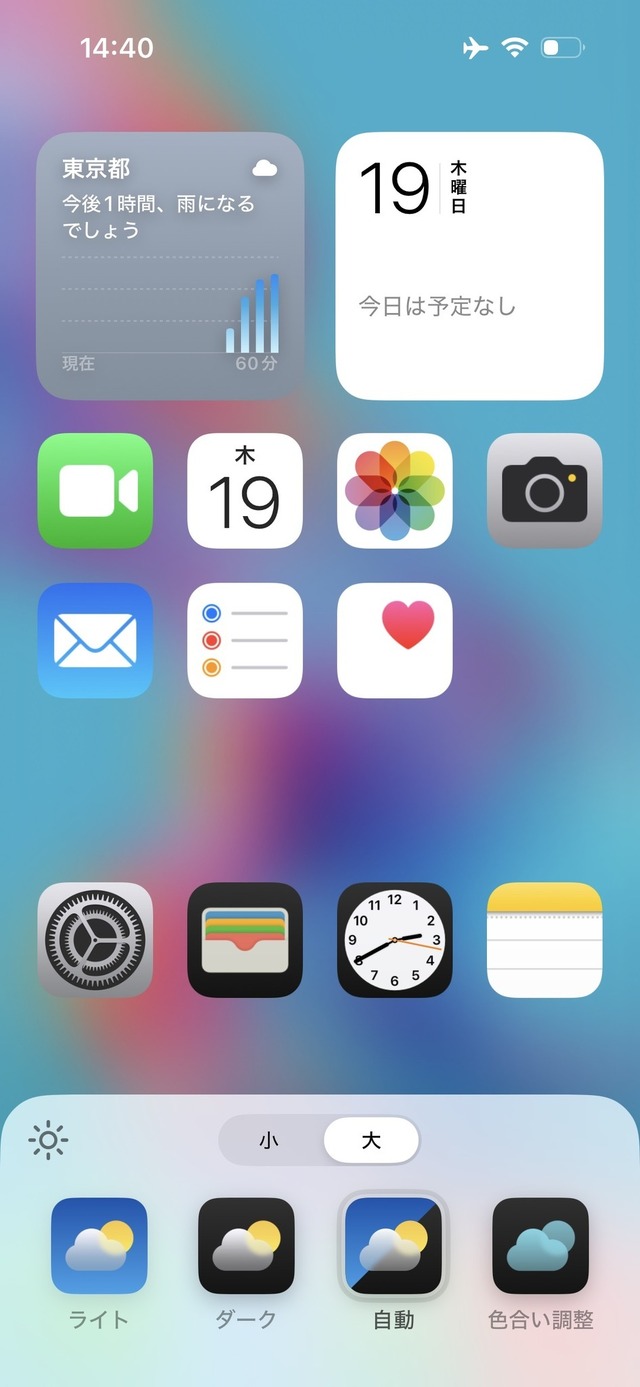Open the Calendar app icon
The height and width of the screenshot is (1387, 640).
245,491
